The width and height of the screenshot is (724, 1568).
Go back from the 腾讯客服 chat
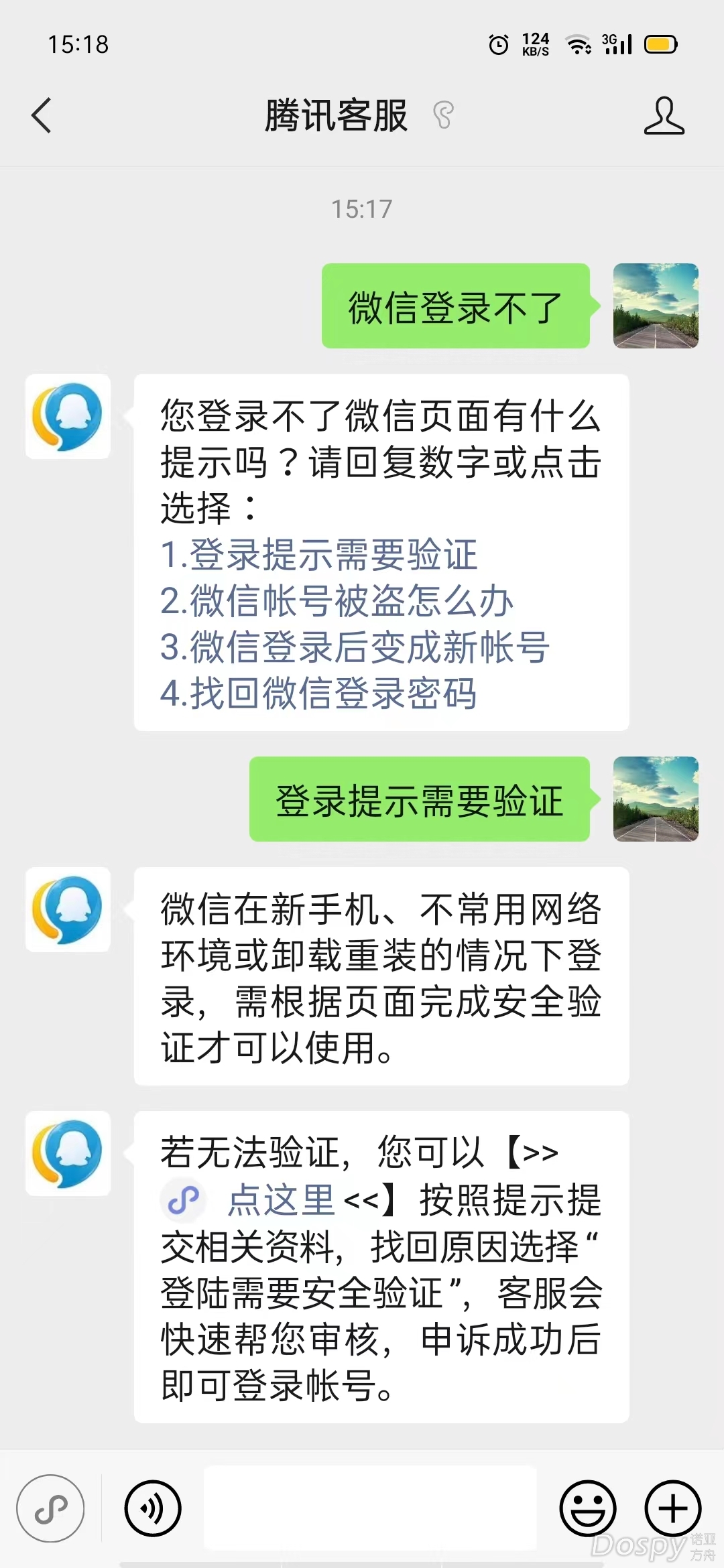(42, 115)
